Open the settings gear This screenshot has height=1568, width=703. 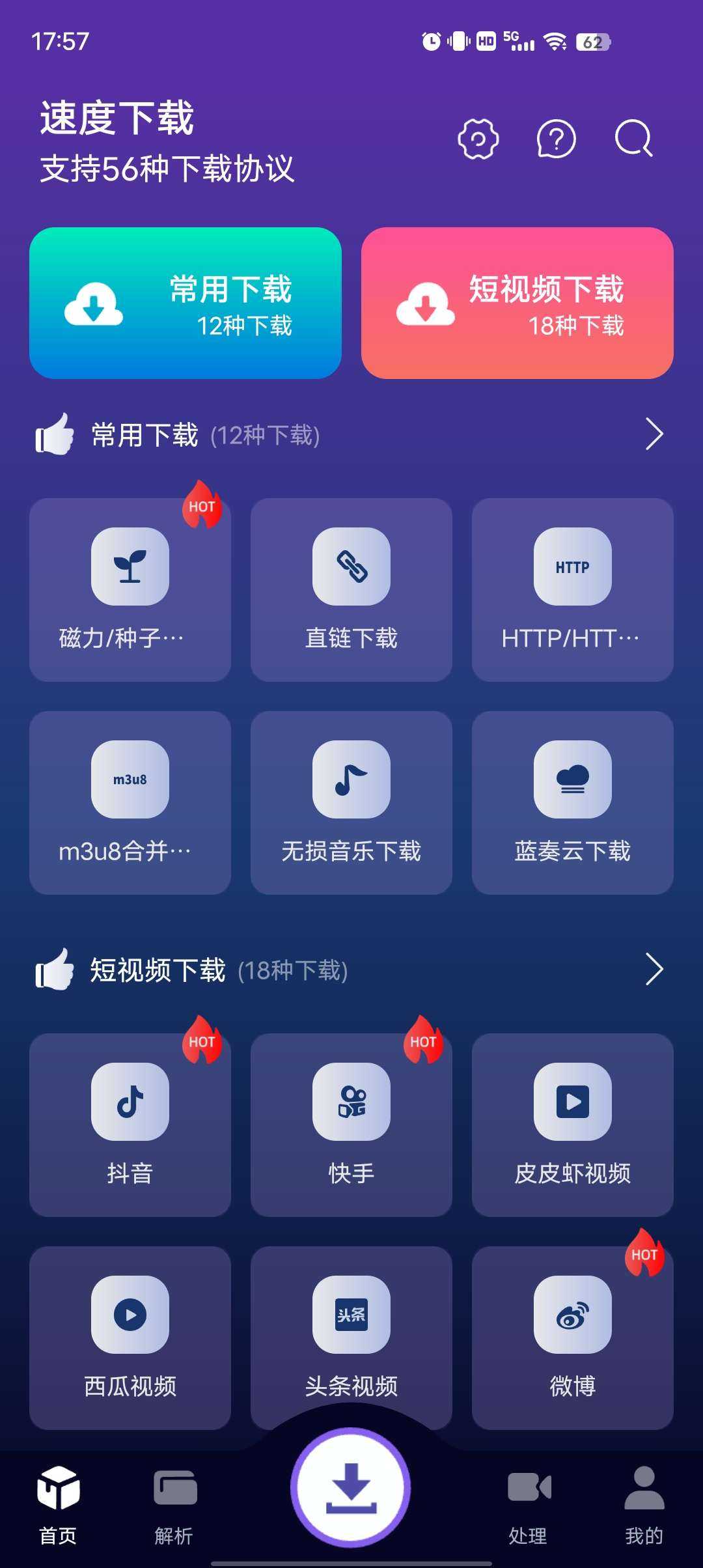pyautogui.click(x=480, y=139)
